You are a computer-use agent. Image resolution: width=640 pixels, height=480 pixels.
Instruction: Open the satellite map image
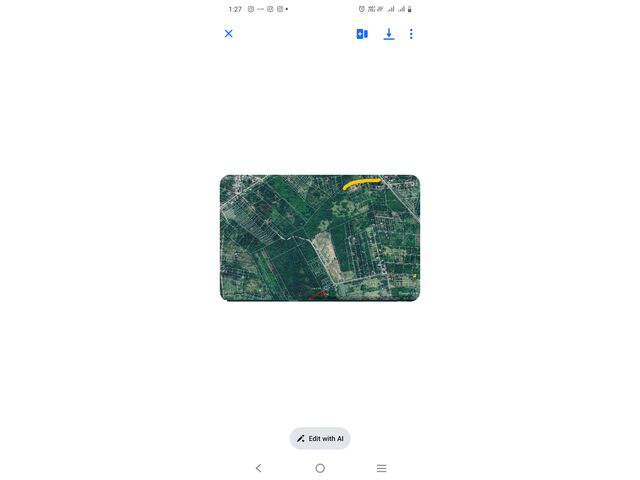pyautogui.click(x=320, y=238)
